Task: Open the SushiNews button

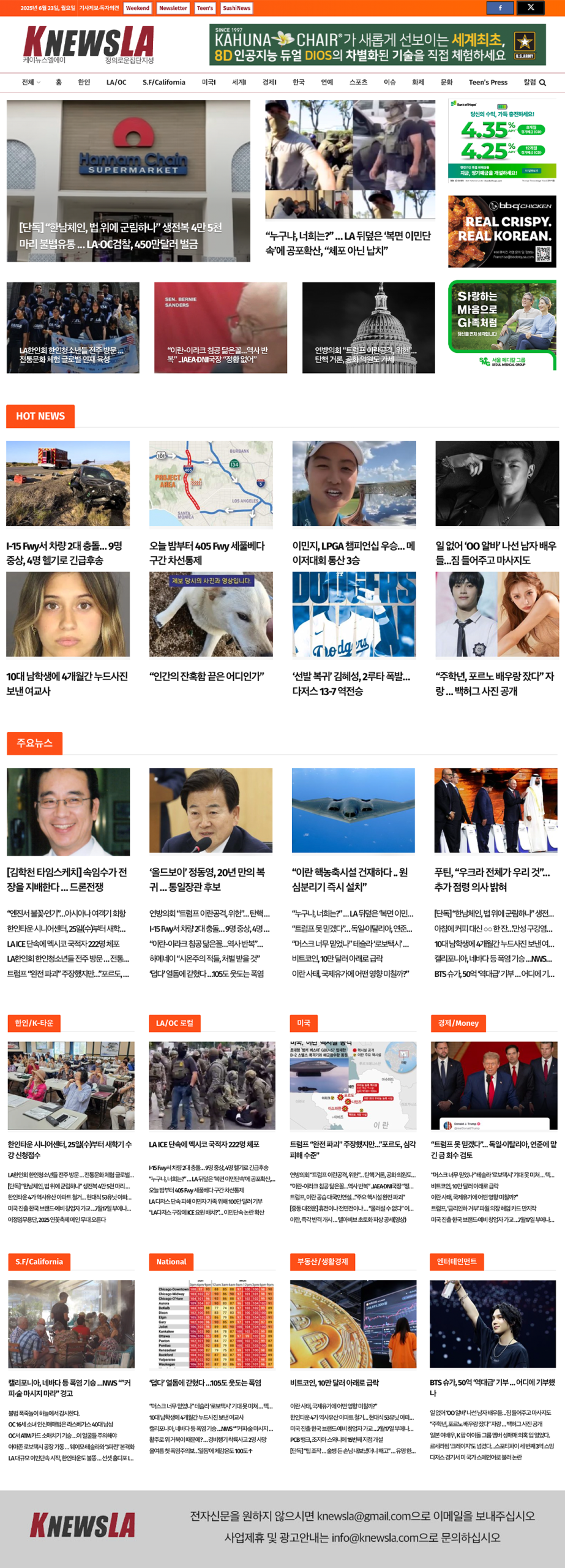Action: [236, 8]
